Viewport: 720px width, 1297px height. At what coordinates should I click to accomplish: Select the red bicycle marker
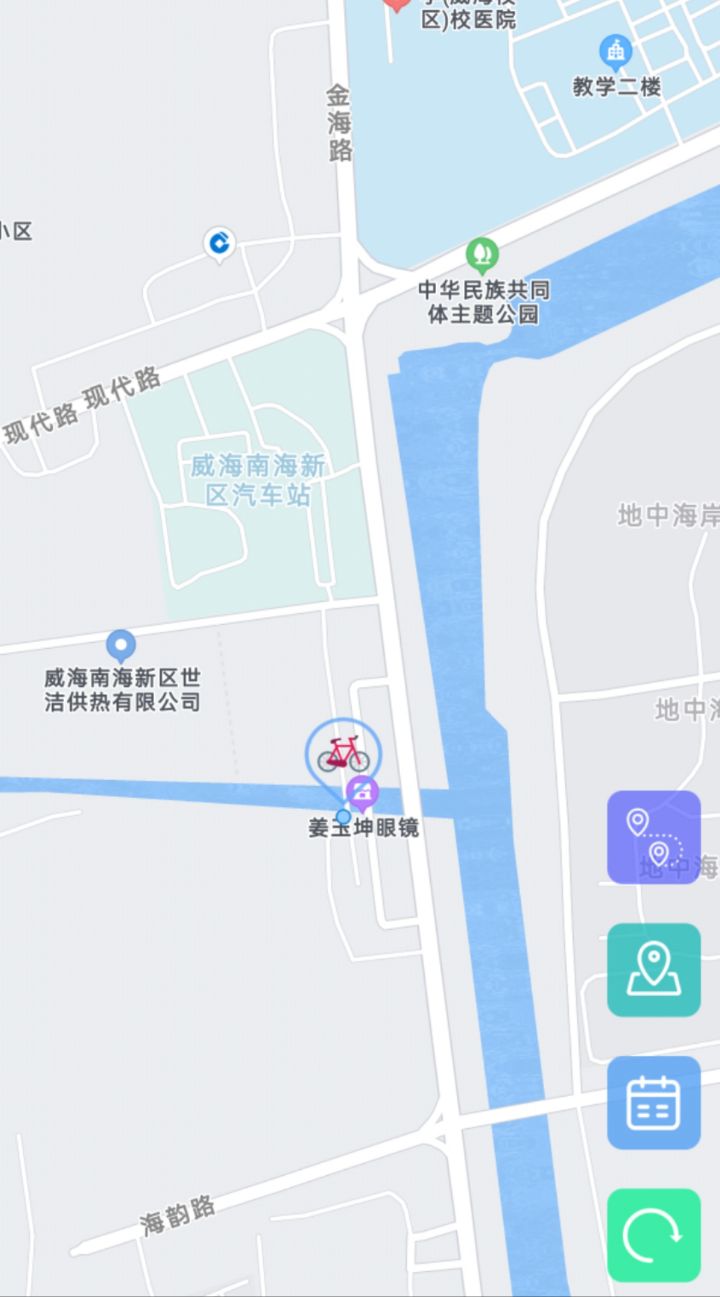[343, 754]
